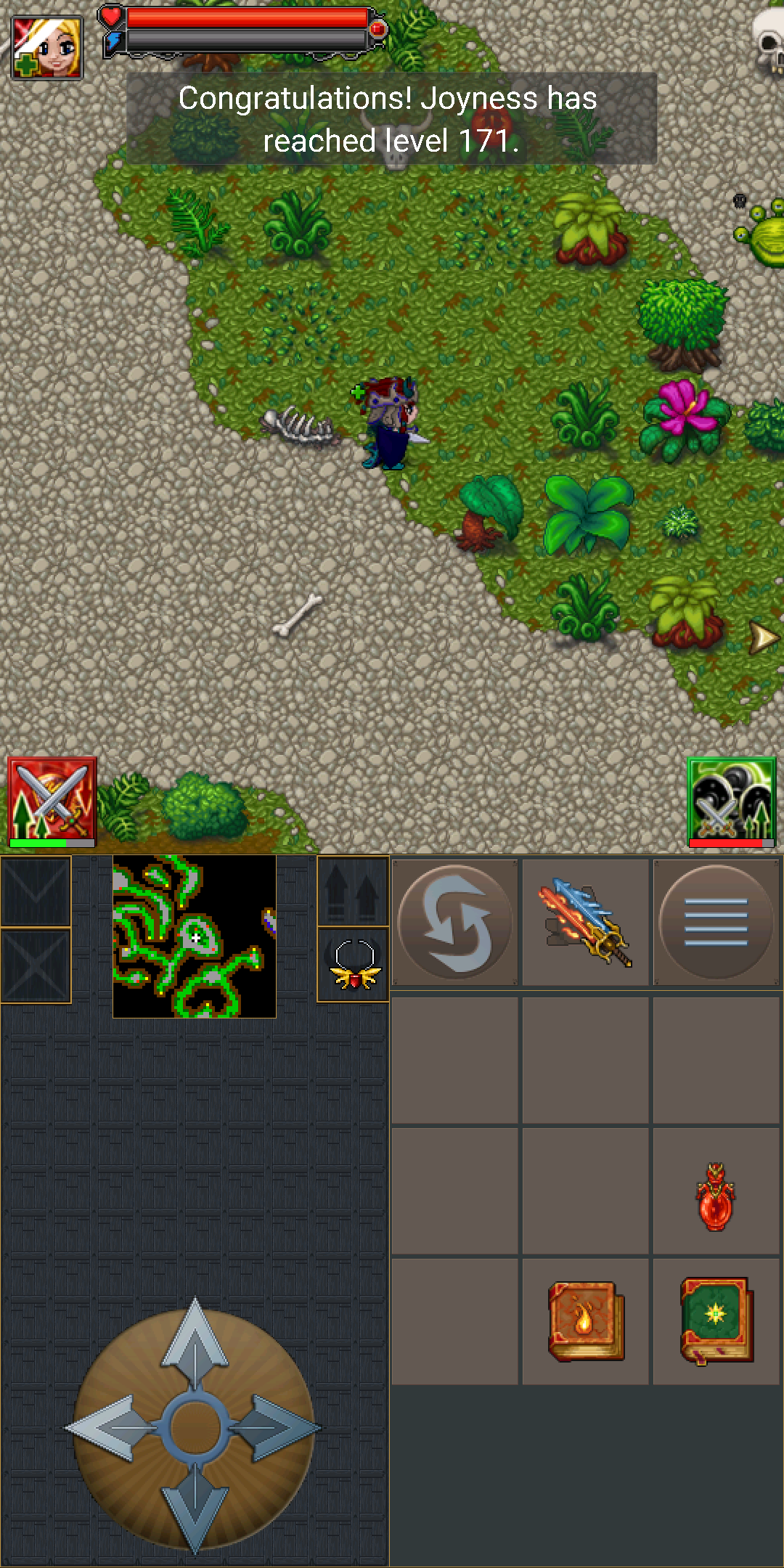The width and height of the screenshot is (784, 1568).
Task: Open the minimap
Action: pyautogui.click(x=194, y=936)
